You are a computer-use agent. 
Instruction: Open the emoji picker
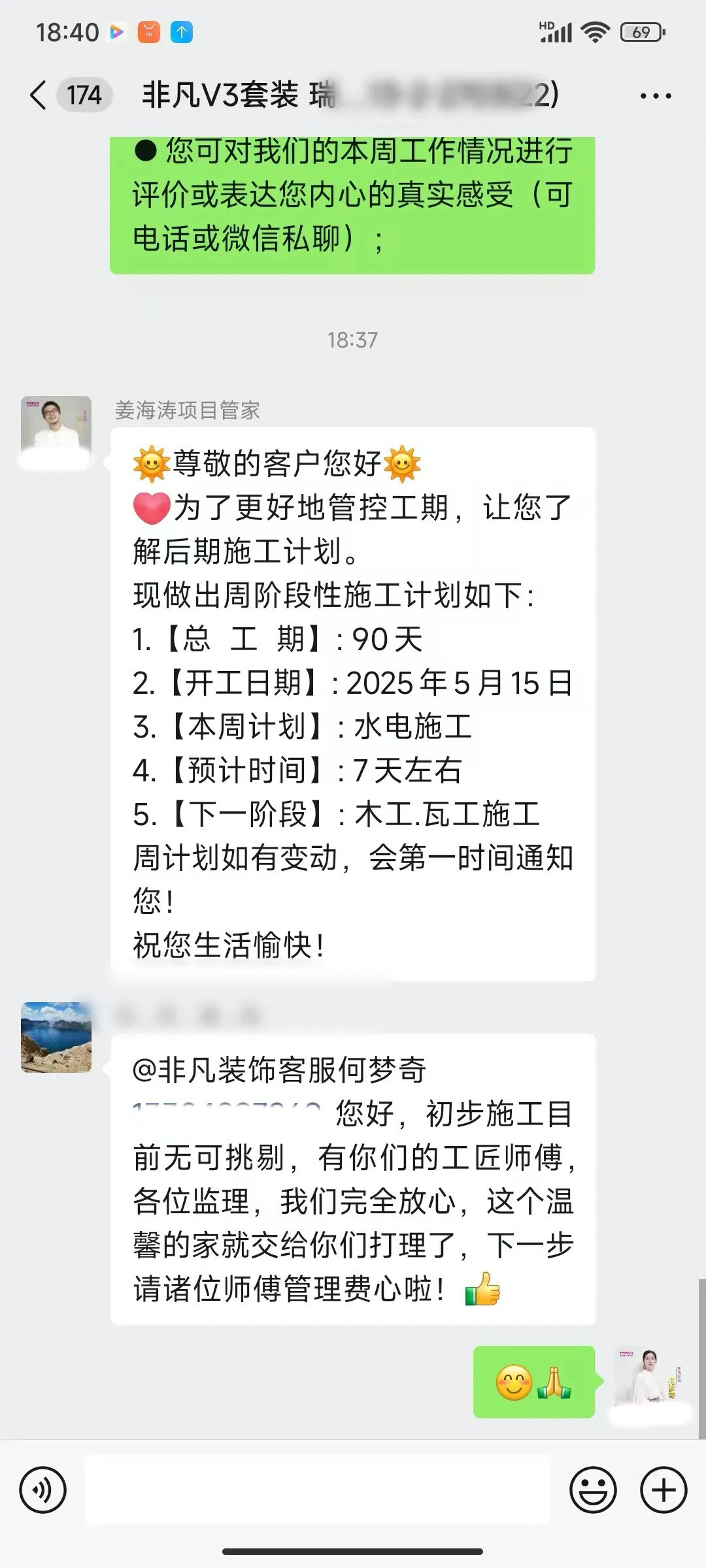coord(593,1490)
